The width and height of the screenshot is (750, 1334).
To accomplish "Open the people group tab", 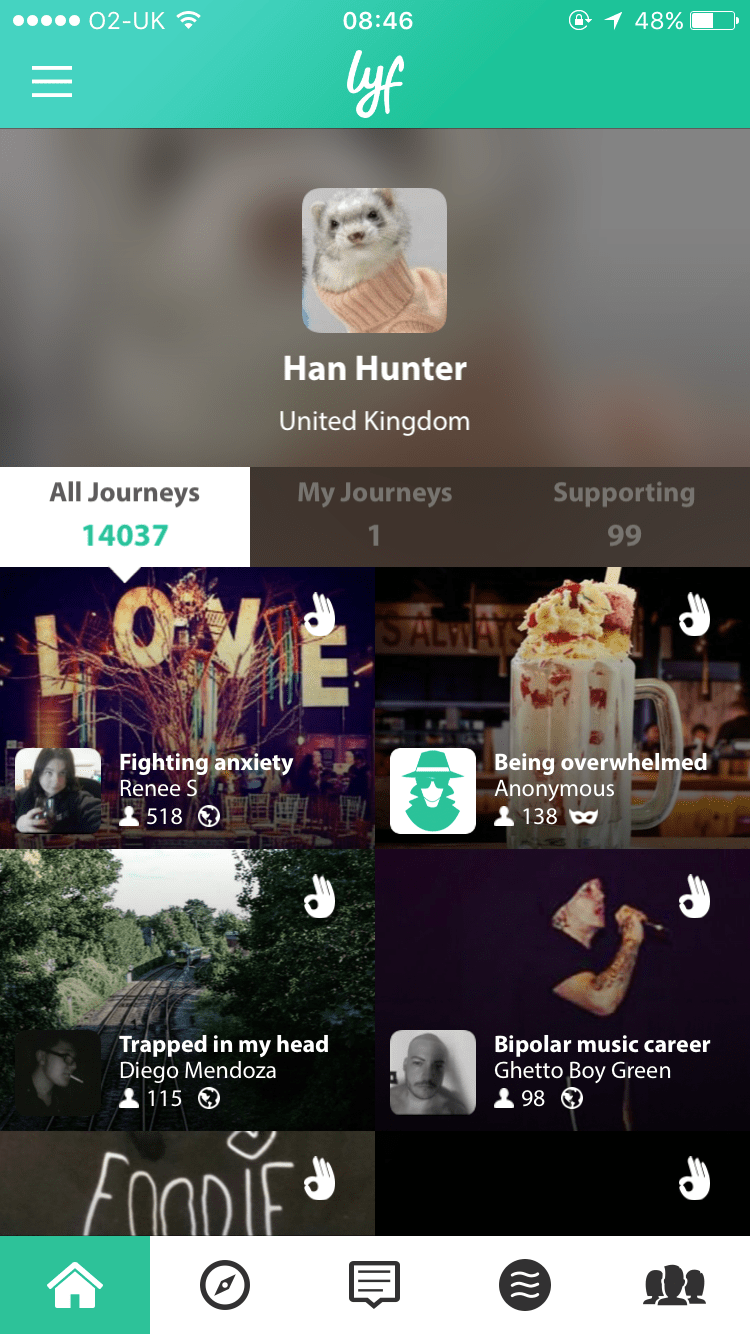I will (x=675, y=1285).
